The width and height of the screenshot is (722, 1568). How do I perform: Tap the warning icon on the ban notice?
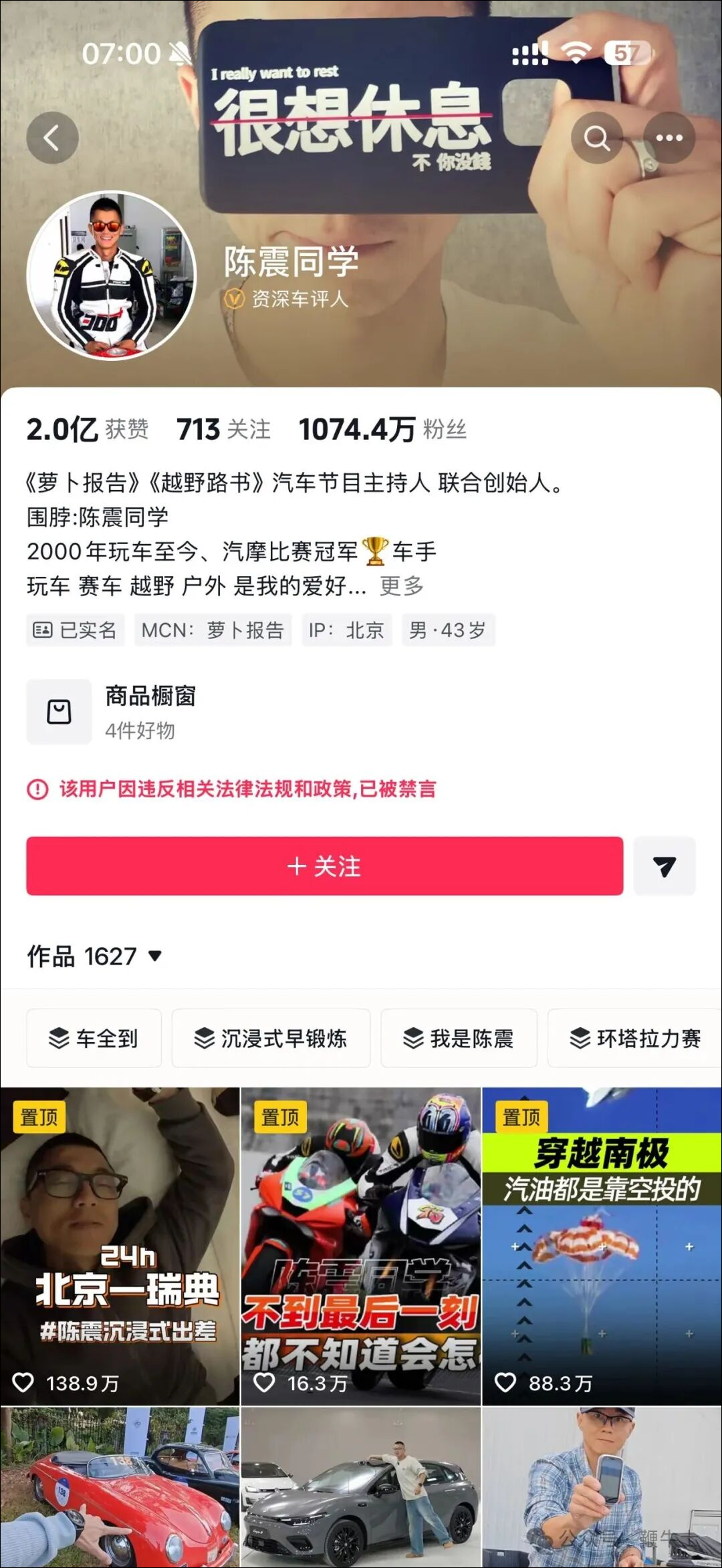coord(37,789)
